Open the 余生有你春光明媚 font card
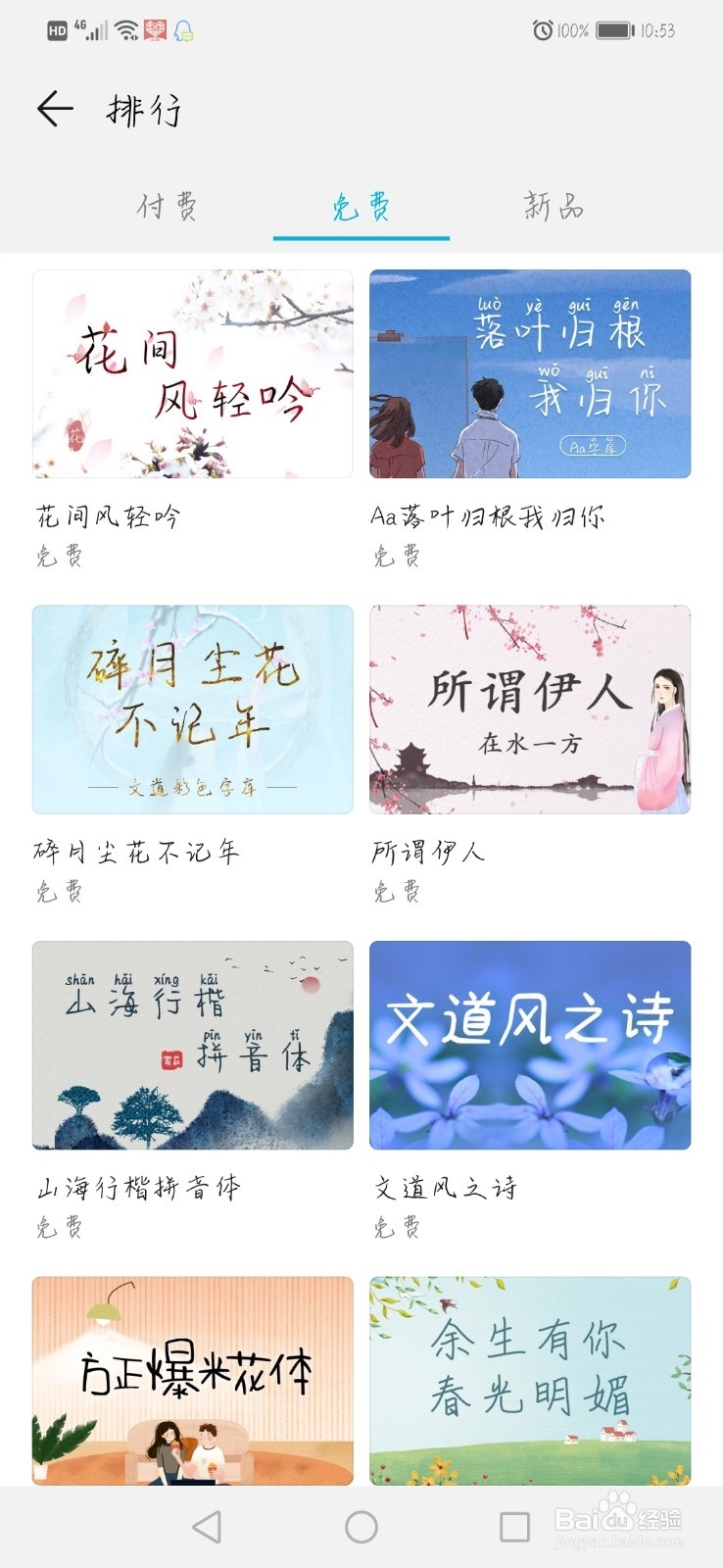Image resolution: width=723 pixels, height=1568 pixels. tap(530, 1381)
